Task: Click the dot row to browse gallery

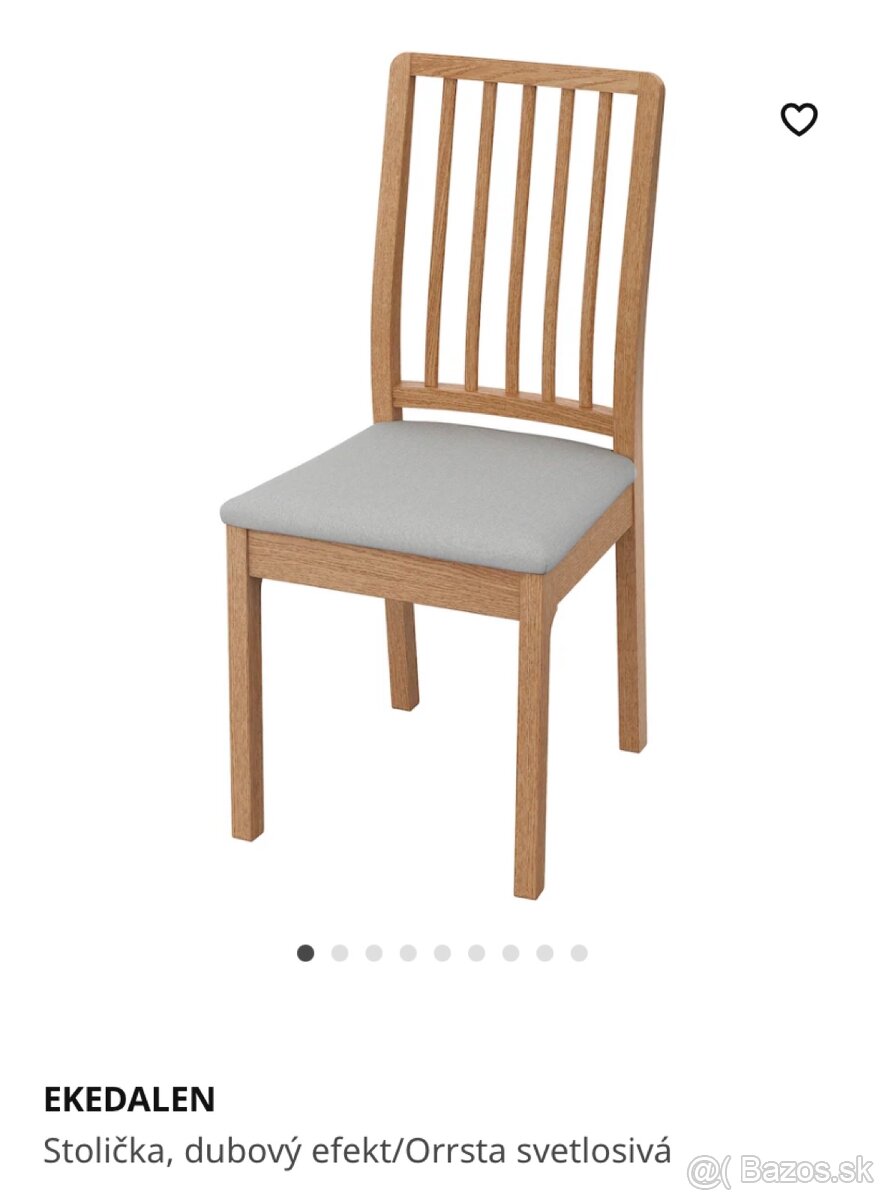Action: coord(439,953)
